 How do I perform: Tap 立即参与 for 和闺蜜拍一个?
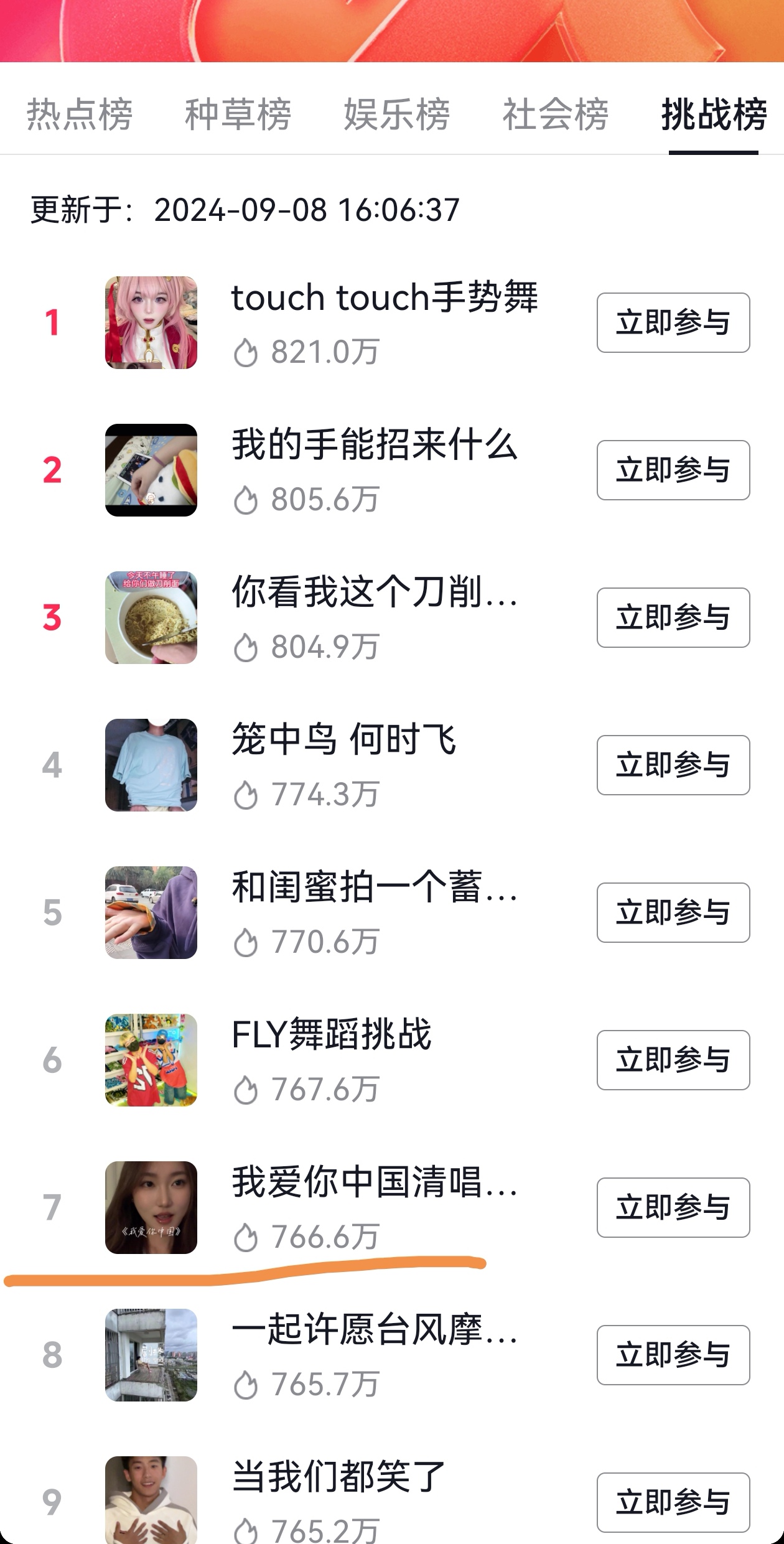(673, 912)
